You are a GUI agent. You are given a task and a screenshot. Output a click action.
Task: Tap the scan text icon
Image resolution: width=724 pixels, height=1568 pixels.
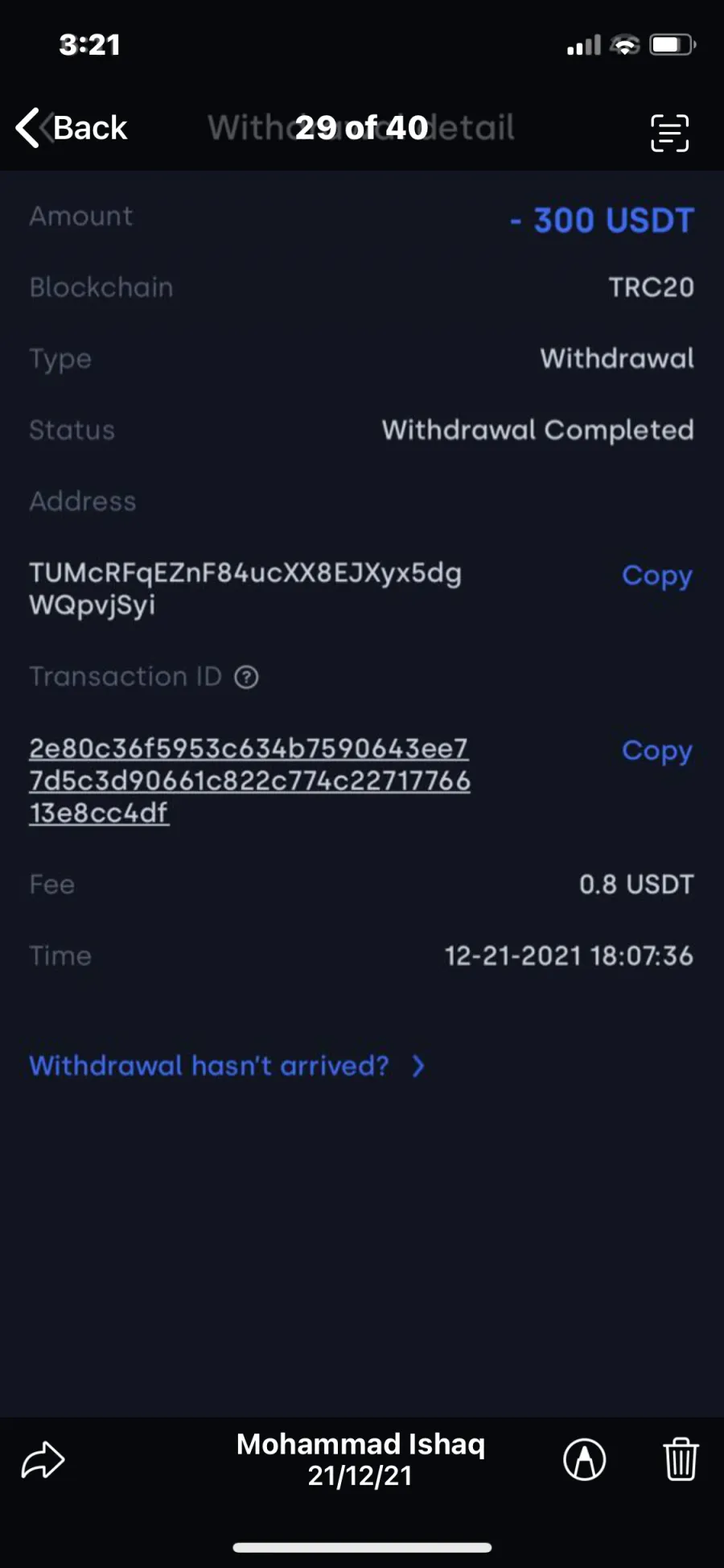click(x=669, y=133)
